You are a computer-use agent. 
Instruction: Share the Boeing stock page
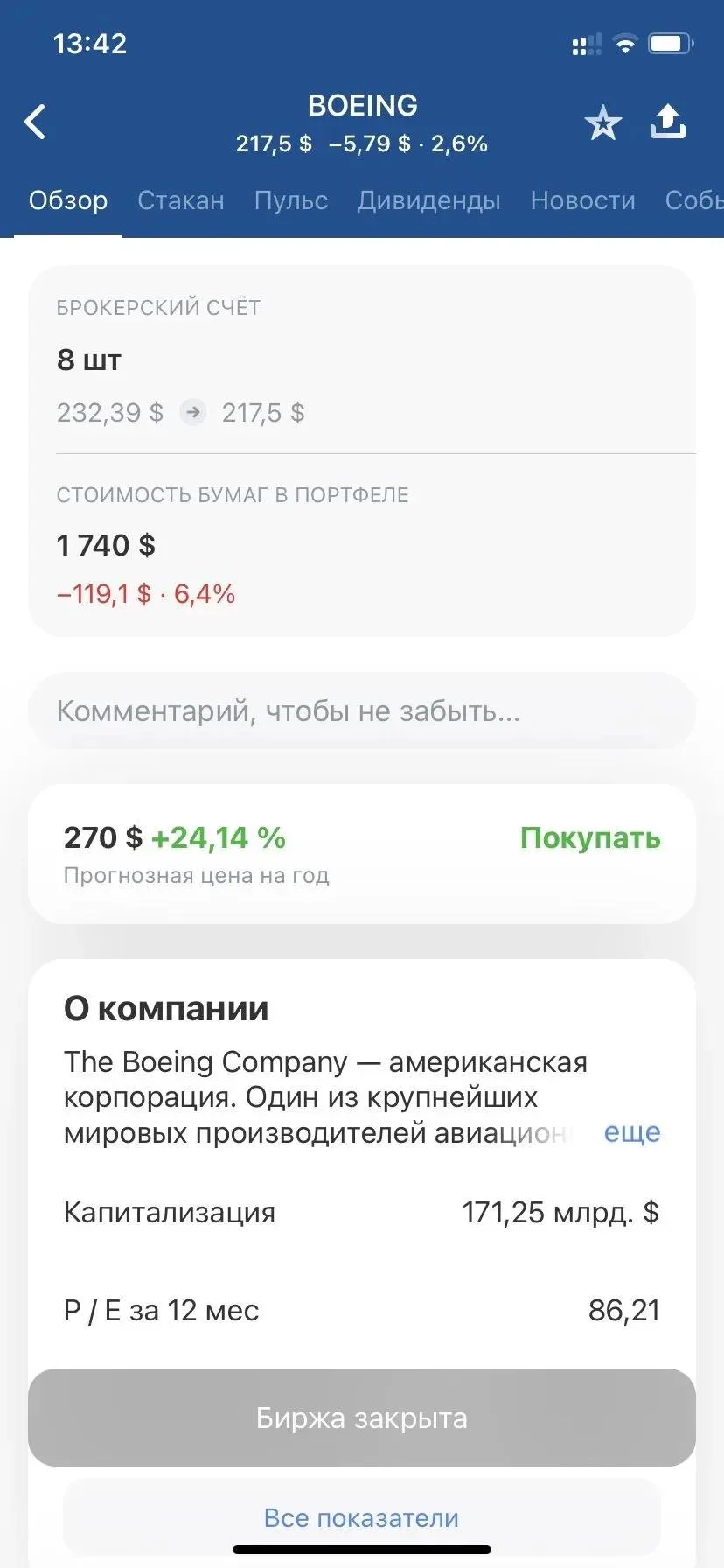(x=668, y=122)
